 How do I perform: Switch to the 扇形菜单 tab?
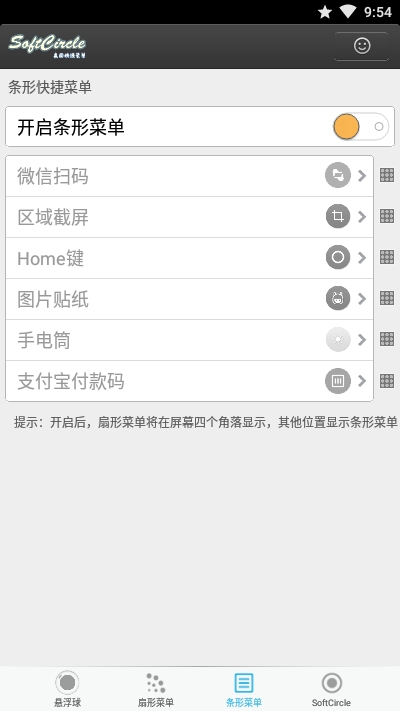[156, 689]
